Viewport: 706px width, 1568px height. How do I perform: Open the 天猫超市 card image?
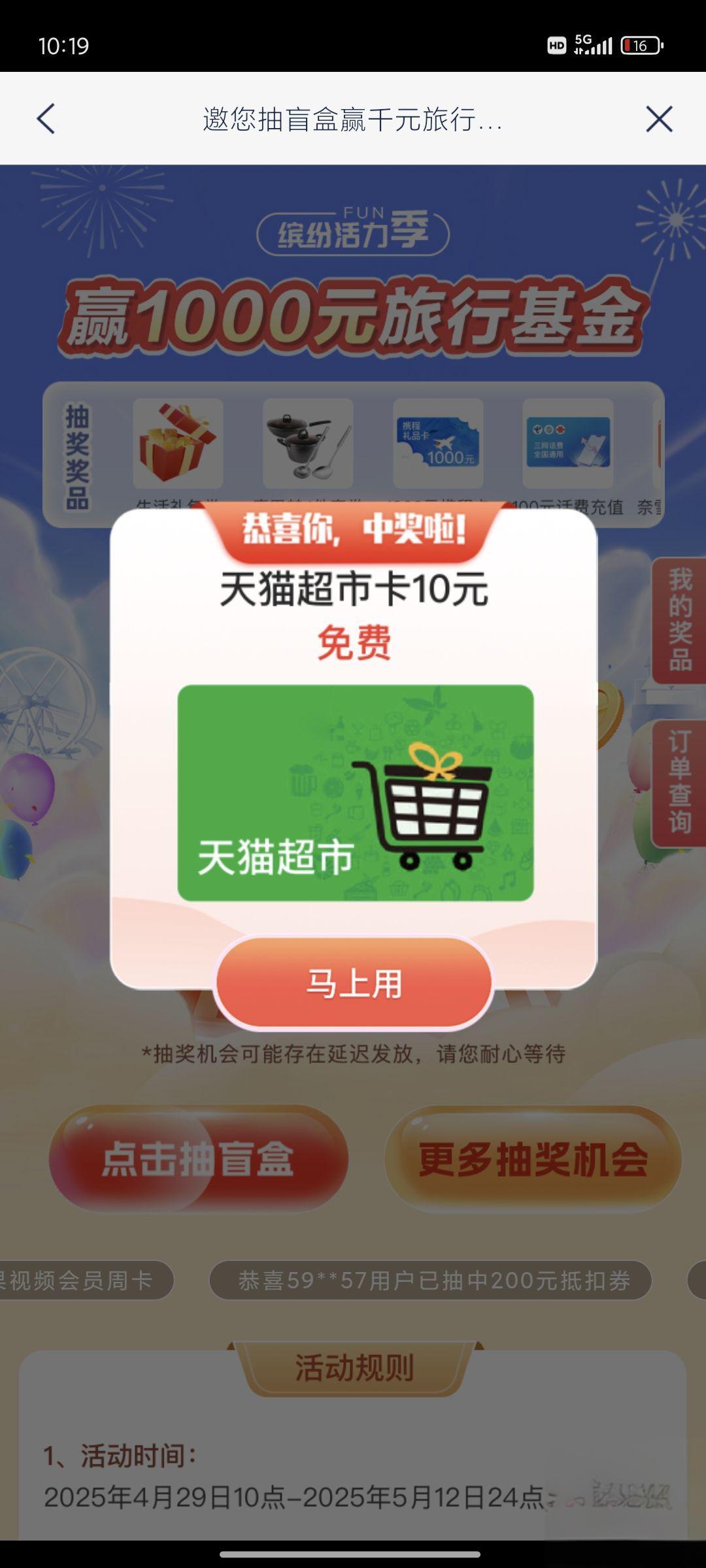tap(355, 792)
